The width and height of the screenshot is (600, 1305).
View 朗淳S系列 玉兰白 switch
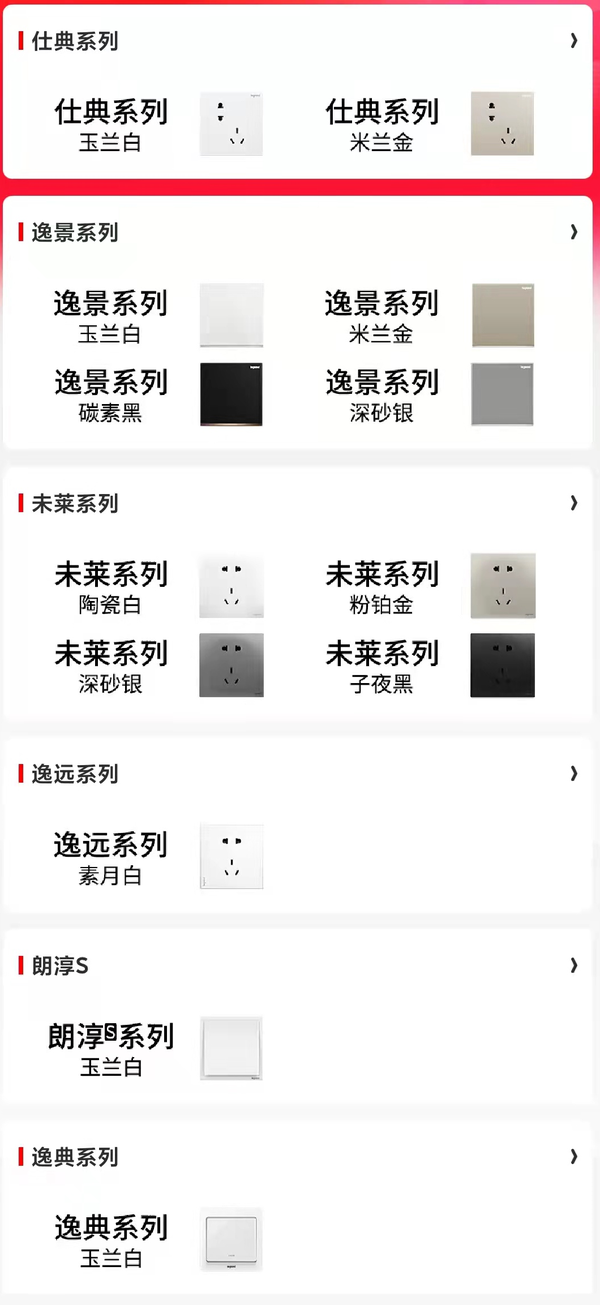click(x=231, y=1048)
